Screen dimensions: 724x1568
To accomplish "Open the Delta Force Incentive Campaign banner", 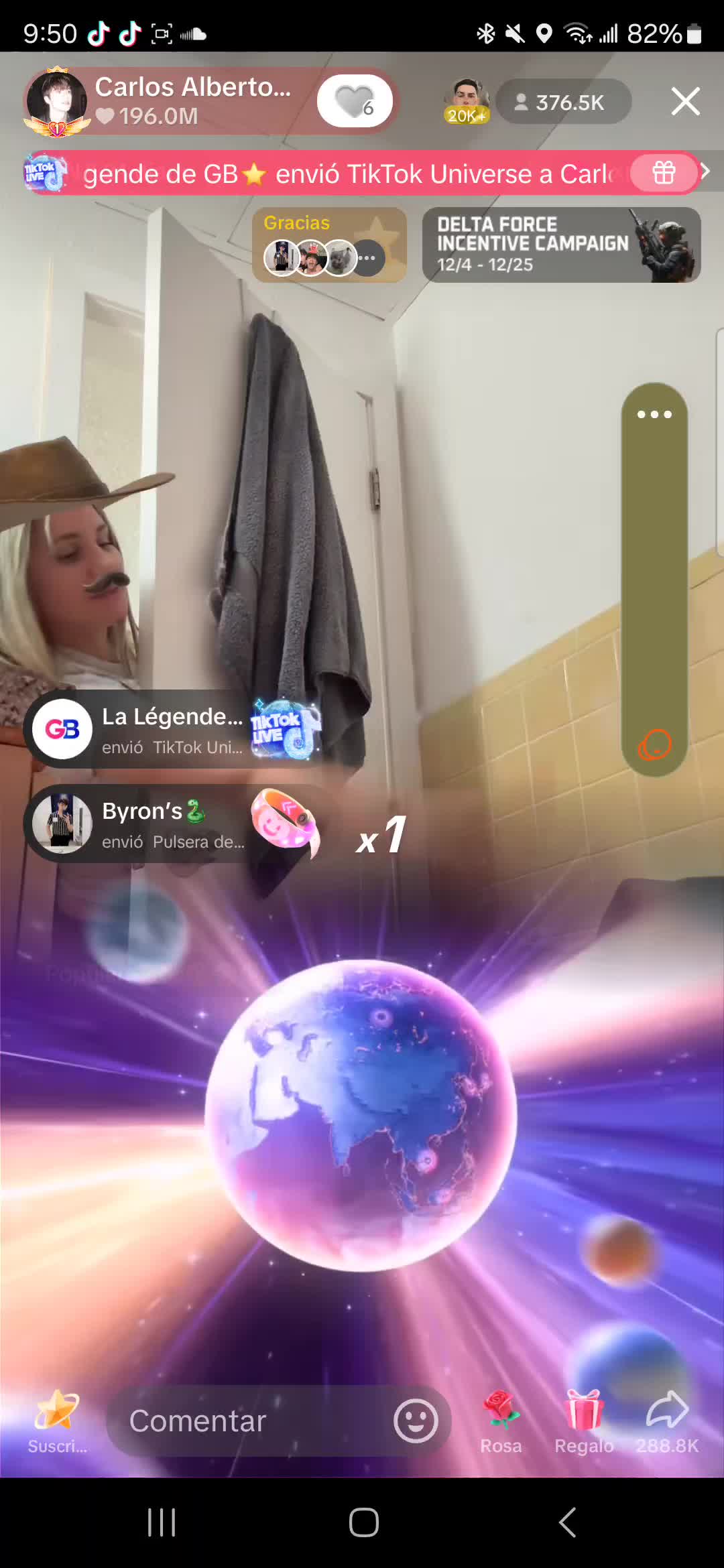I will [x=561, y=245].
